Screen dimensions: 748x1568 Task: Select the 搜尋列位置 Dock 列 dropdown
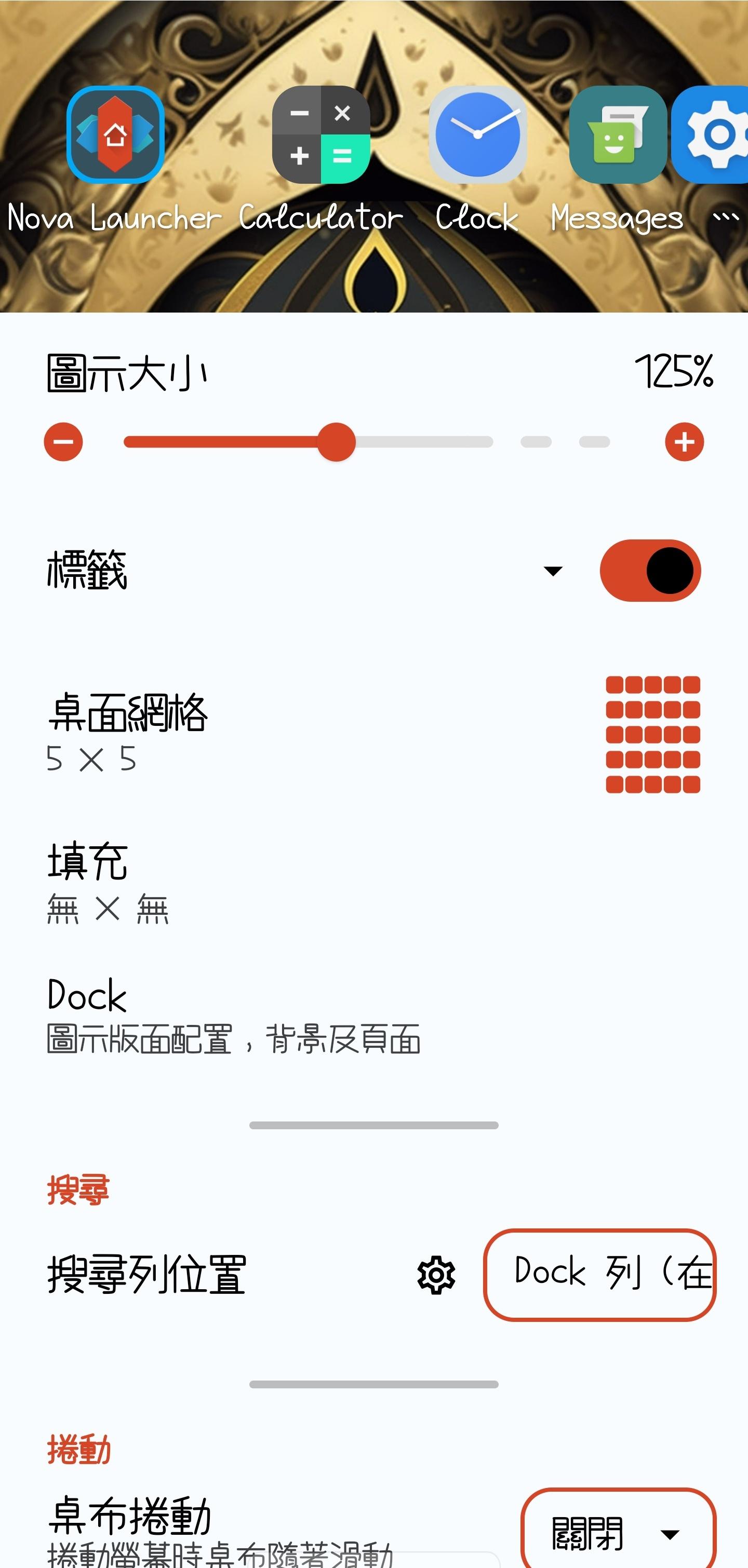tap(599, 1275)
